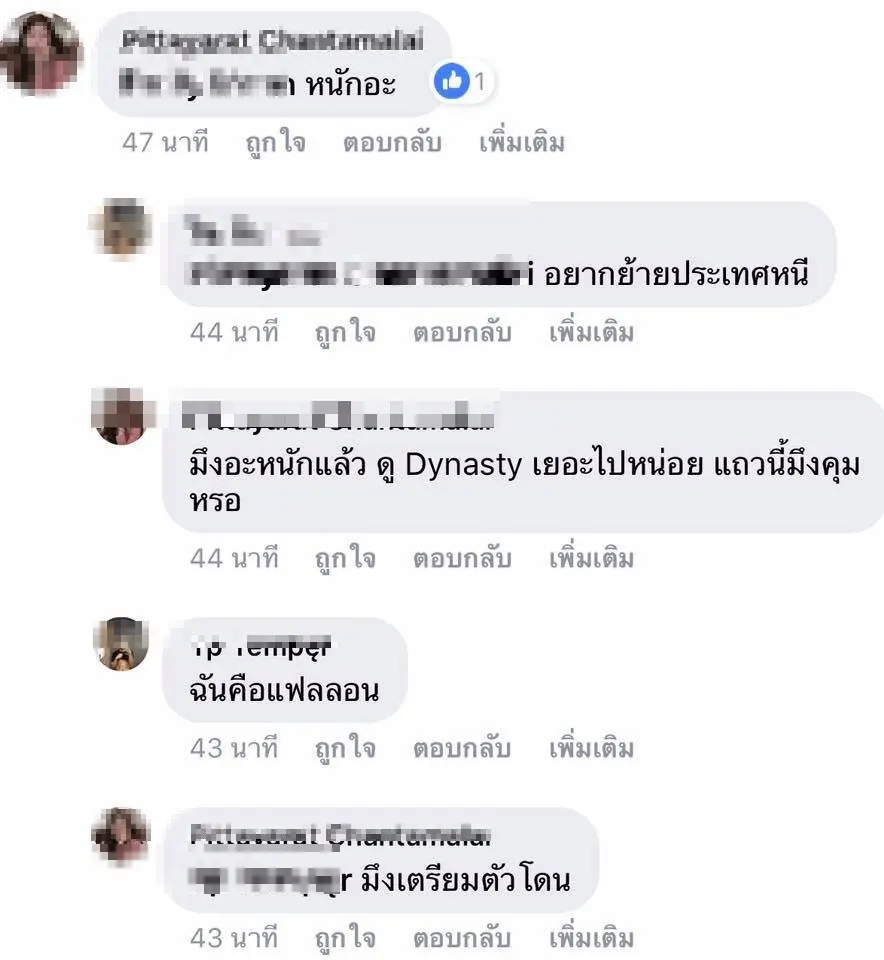The height and width of the screenshot is (960, 884).
Task: Reply to the comment mentioning Dynasty
Action: 462,558
